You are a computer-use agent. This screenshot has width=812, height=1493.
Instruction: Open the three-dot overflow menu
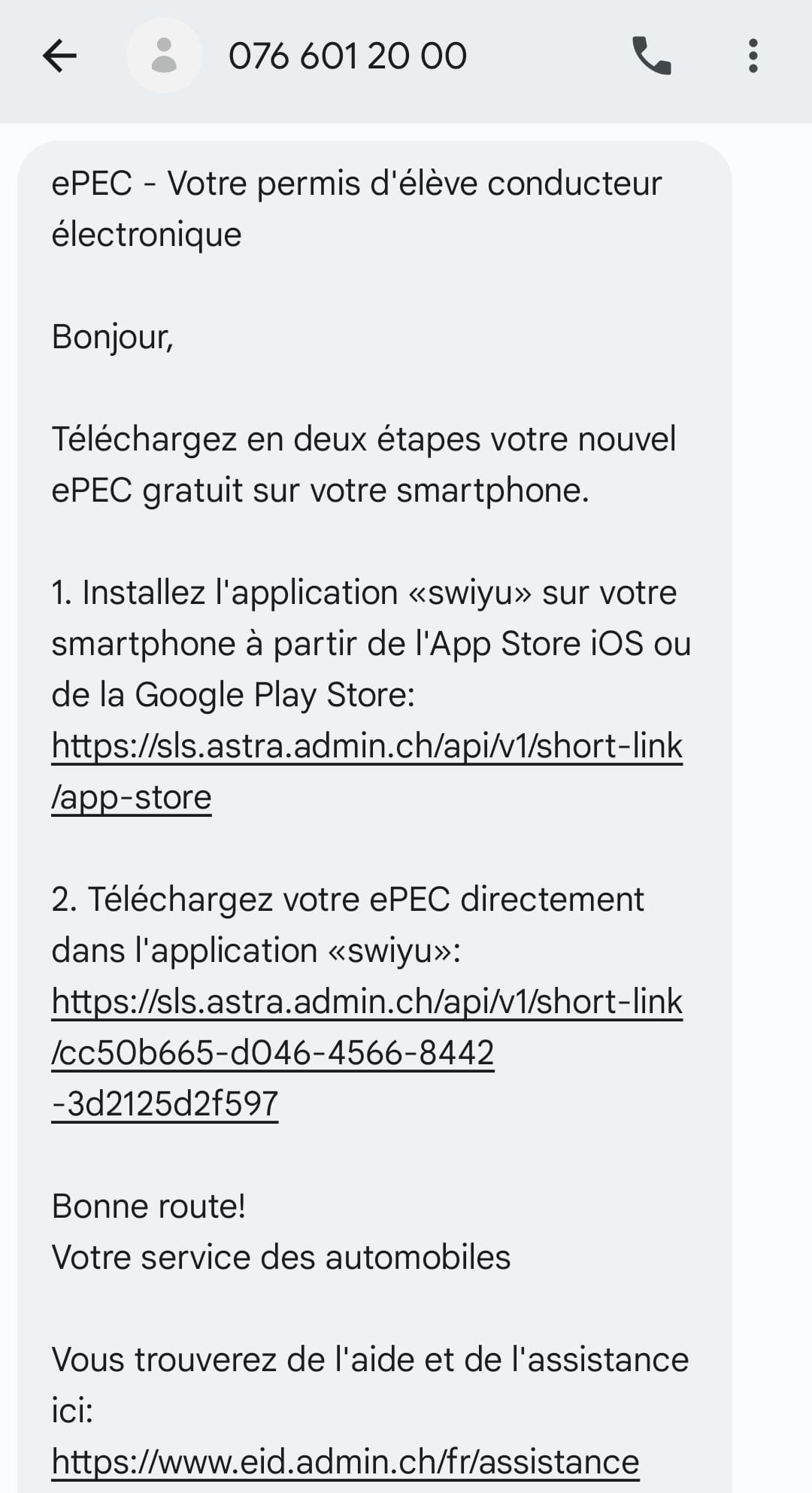pos(753,56)
